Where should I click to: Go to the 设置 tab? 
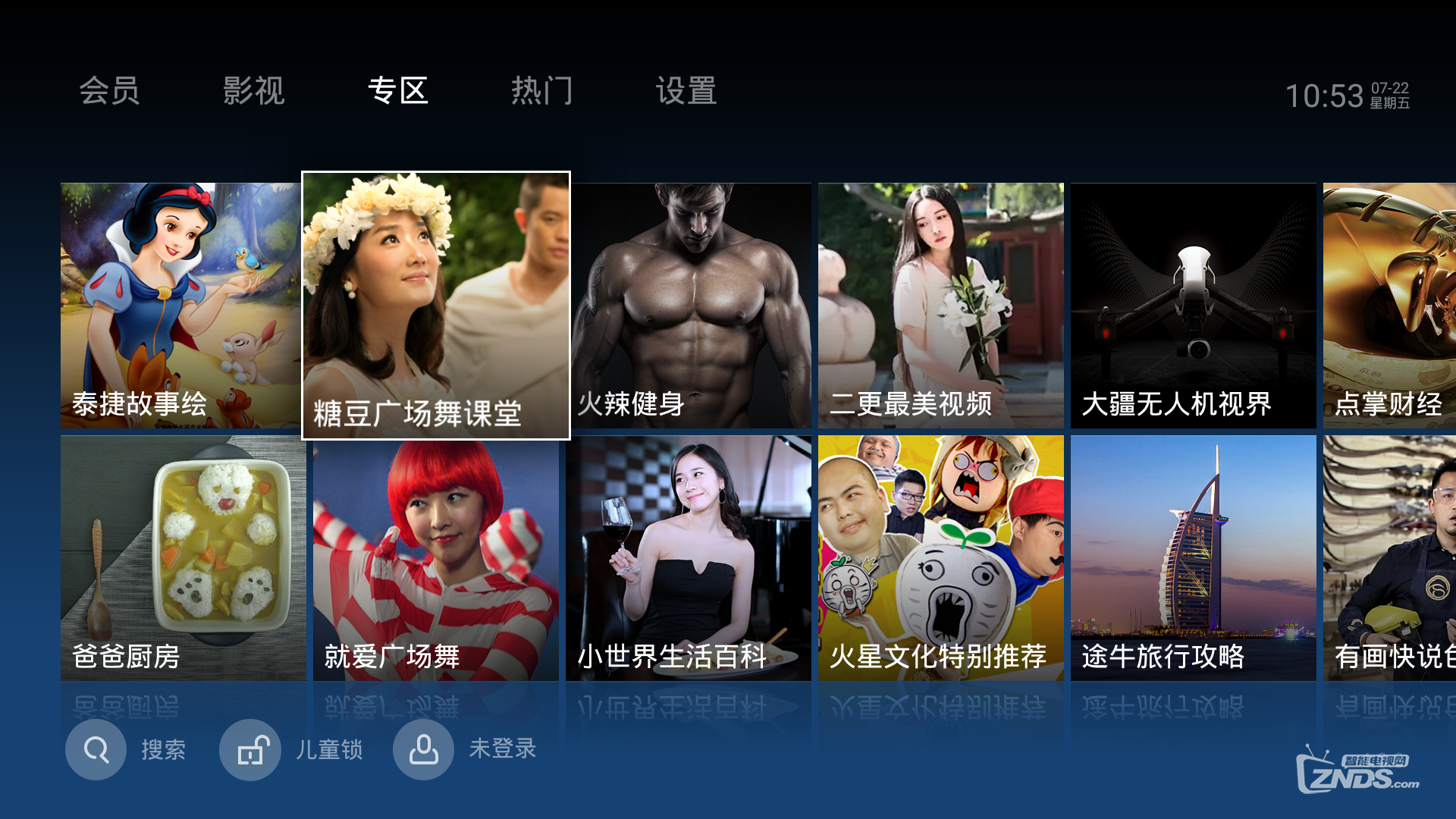pos(686,91)
